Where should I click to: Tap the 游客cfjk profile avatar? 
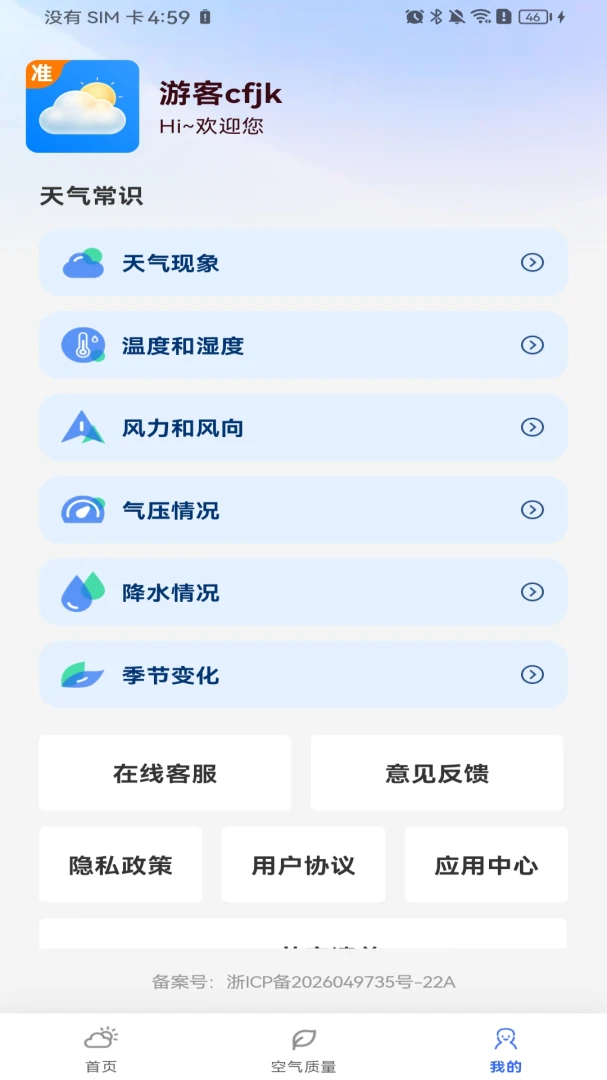[x=83, y=106]
